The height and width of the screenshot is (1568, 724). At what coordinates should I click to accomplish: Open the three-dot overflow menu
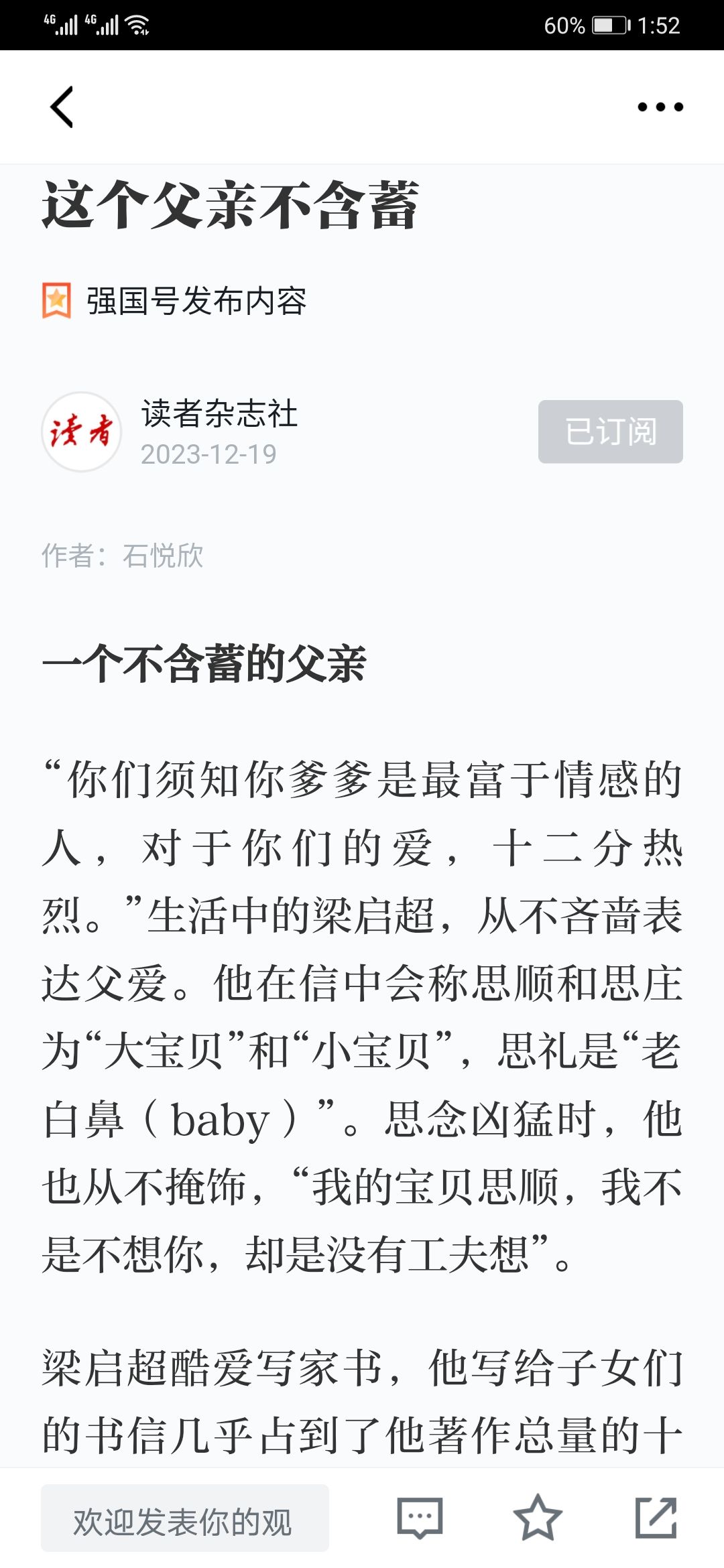[660, 107]
